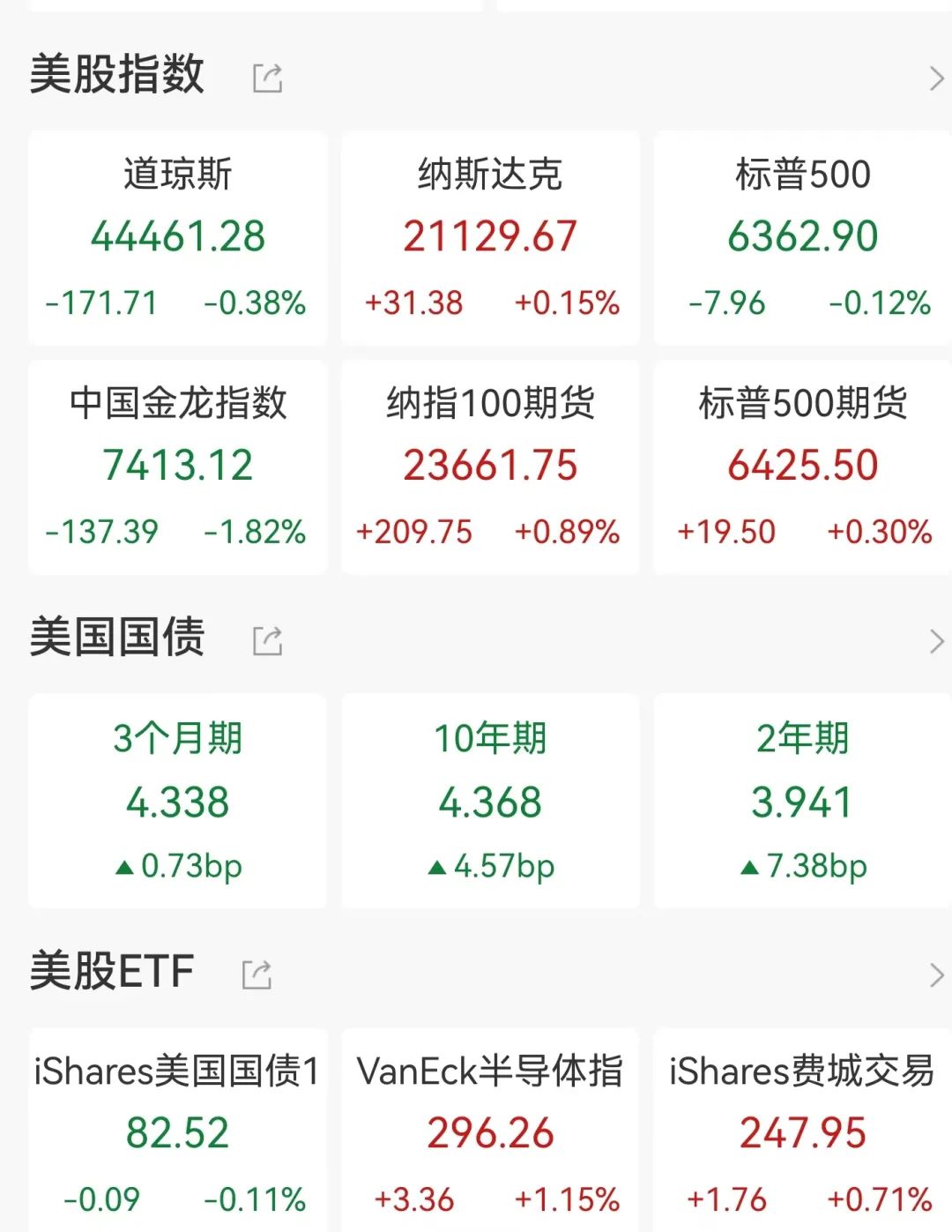
Task: Show more 美国国债 via chevron
Action: (x=936, y=641)
